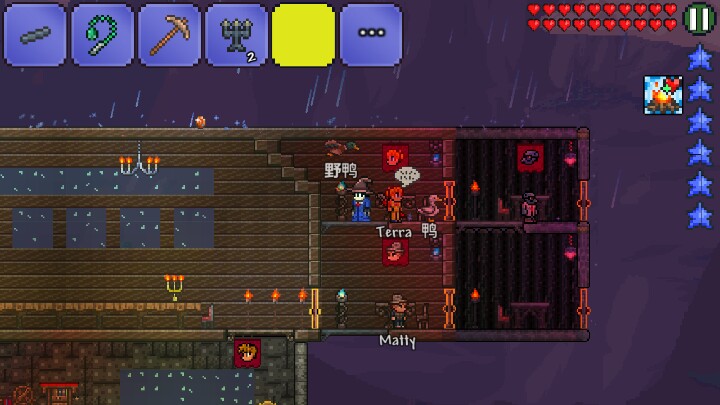Tap the campfire buff icon
Screen dimensions: 720x405
tap(663, 95)
